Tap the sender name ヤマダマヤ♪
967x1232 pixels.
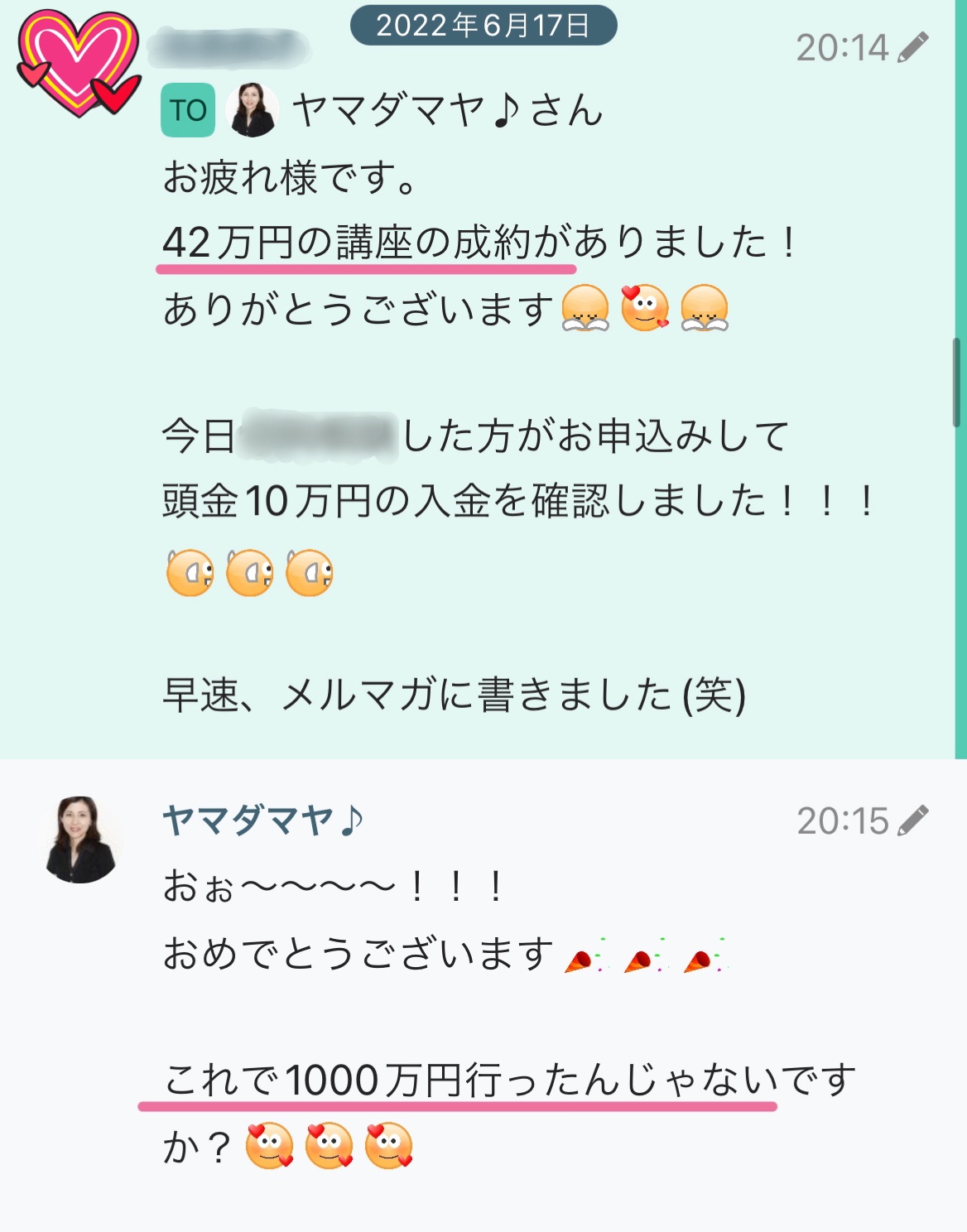pyautogui.click(x=262, y=821)
